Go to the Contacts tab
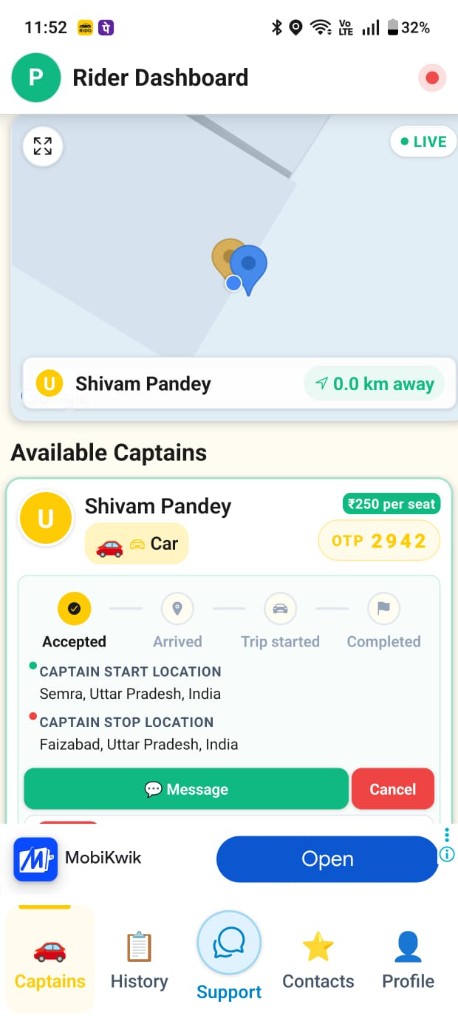458x1024 pixels. (318, 959)
